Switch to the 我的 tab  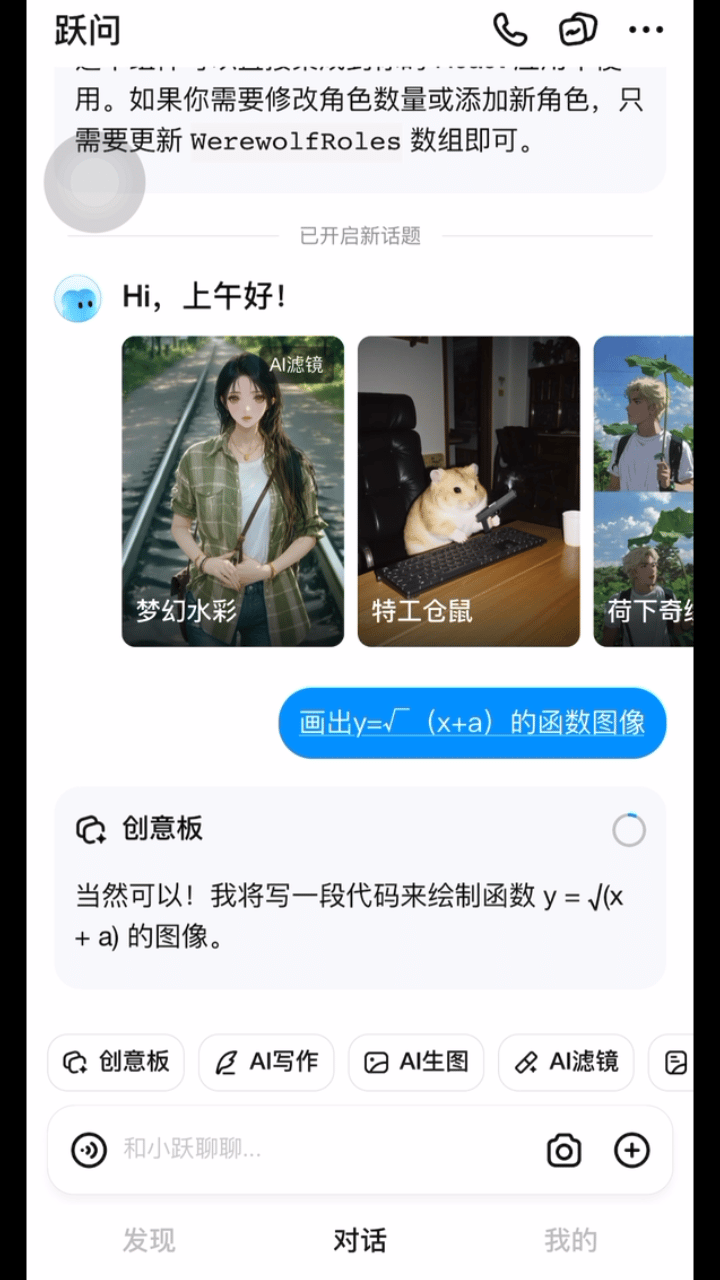click(x=570, y=1241)
